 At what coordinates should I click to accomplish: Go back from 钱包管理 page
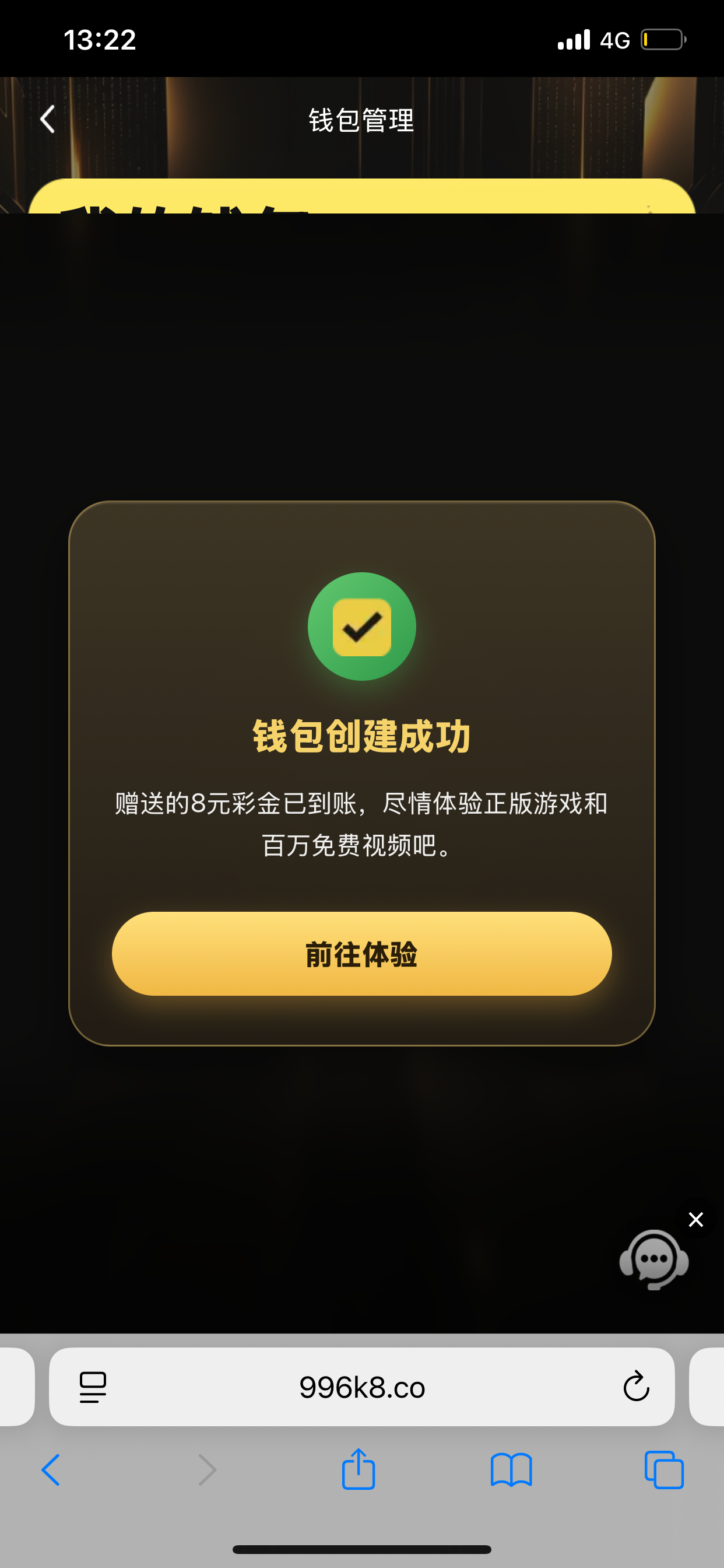47,120
